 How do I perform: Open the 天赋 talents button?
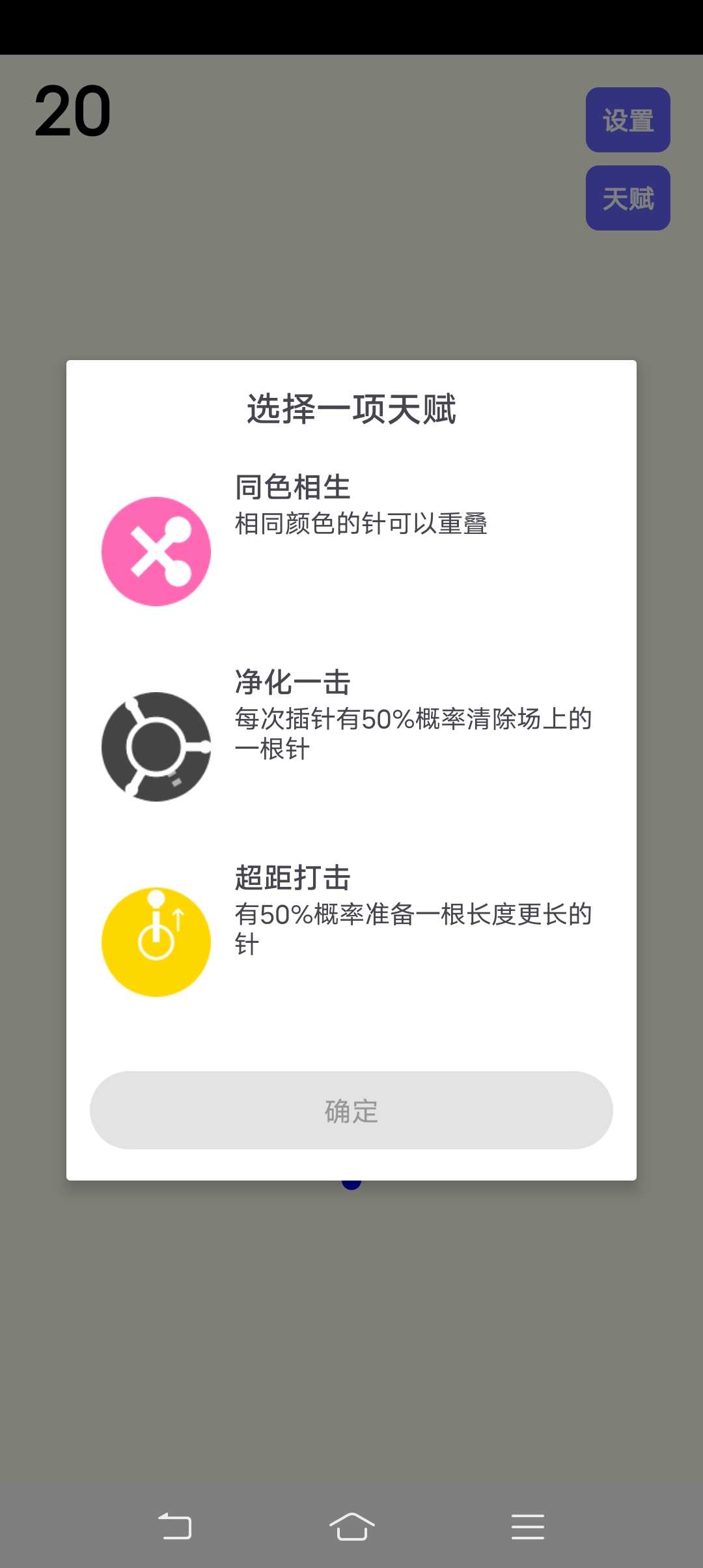(x=627, y=198)
